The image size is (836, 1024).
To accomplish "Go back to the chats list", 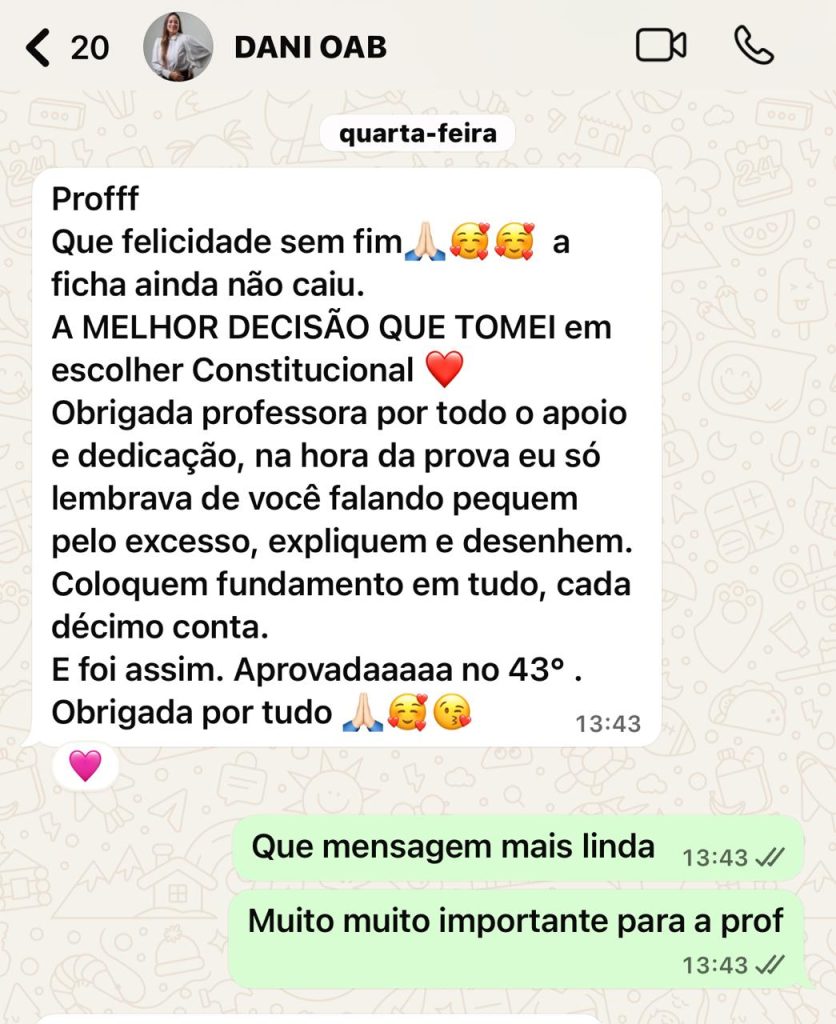I will click(40, 47).
